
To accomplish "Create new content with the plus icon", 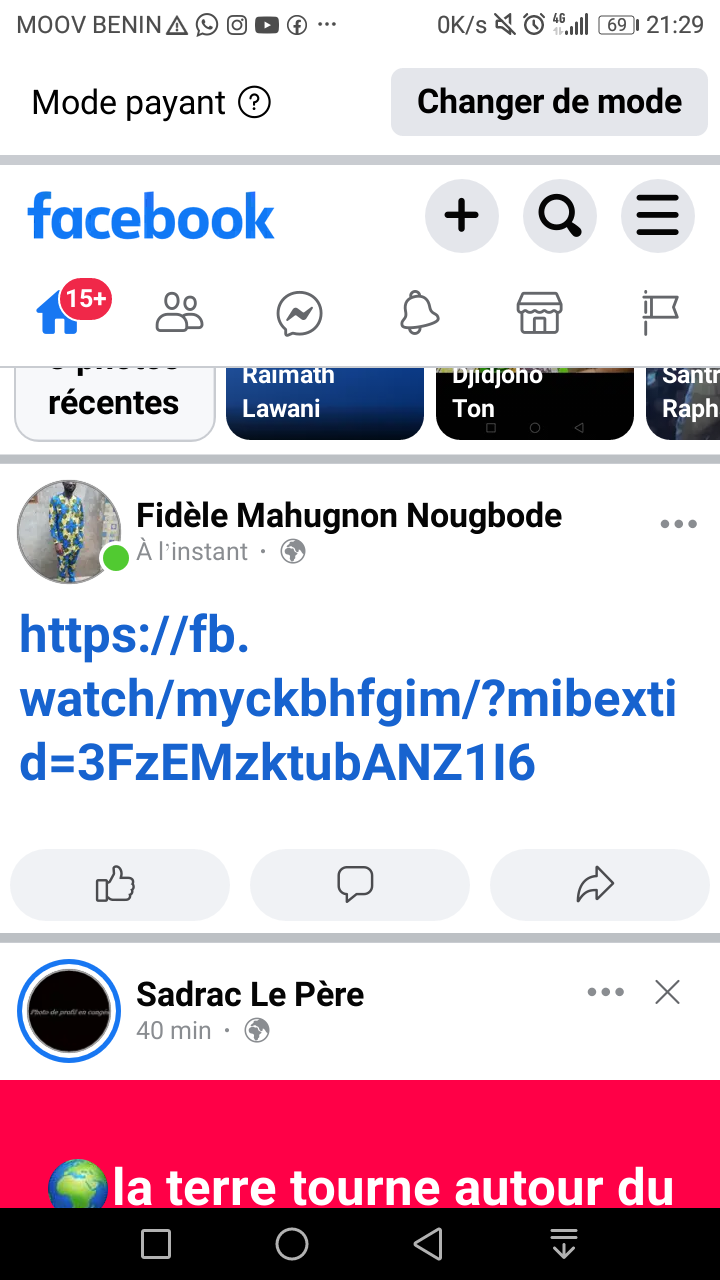I will (x=461, y=215).
